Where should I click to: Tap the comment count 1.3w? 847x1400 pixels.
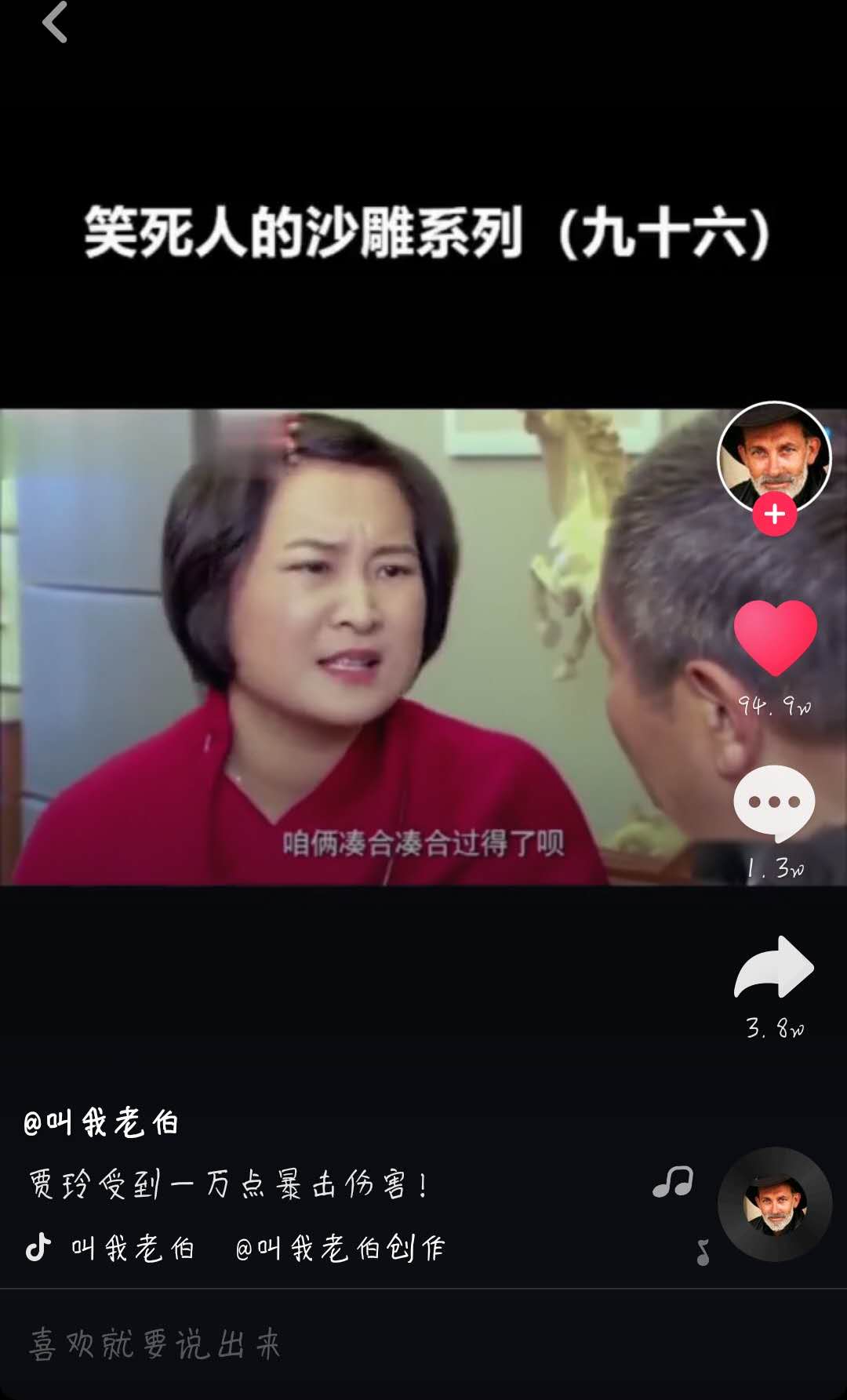[x=775, y=867]
